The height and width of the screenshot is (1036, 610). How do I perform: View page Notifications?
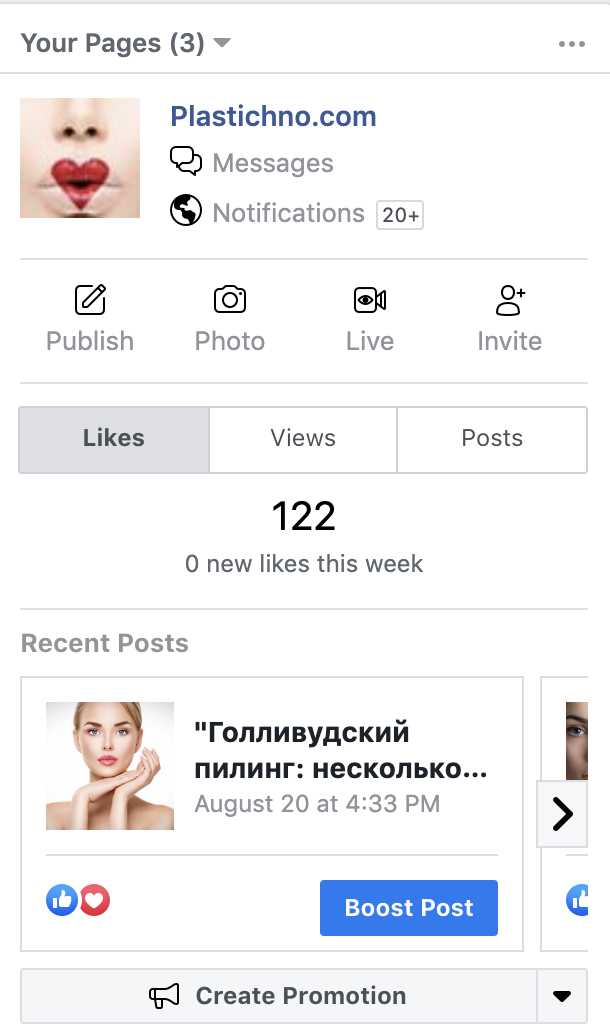(288, 213)
